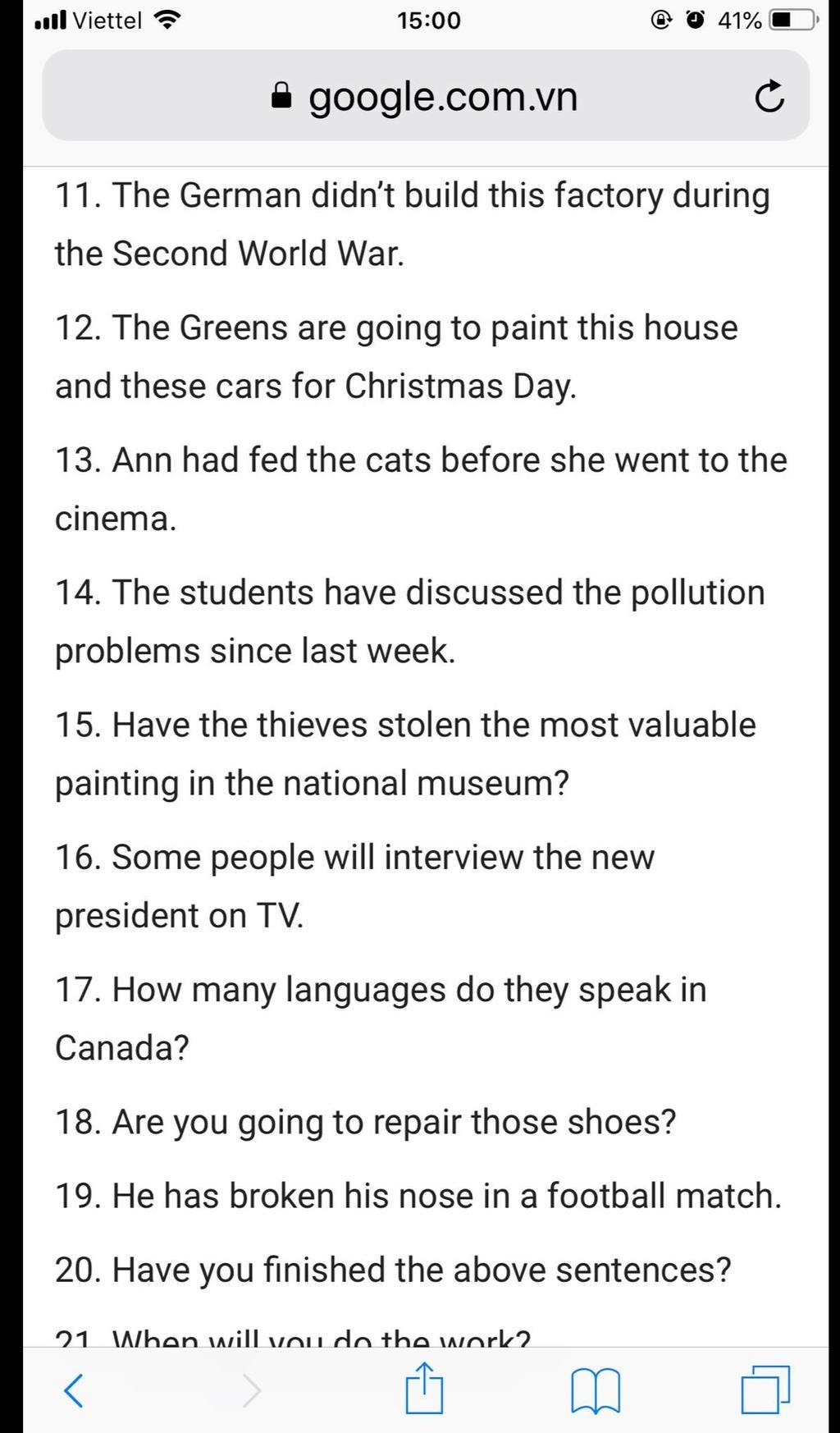Reload the current page
The width and height of the screenshot is (840, 1433).
[x=769, y=98]
